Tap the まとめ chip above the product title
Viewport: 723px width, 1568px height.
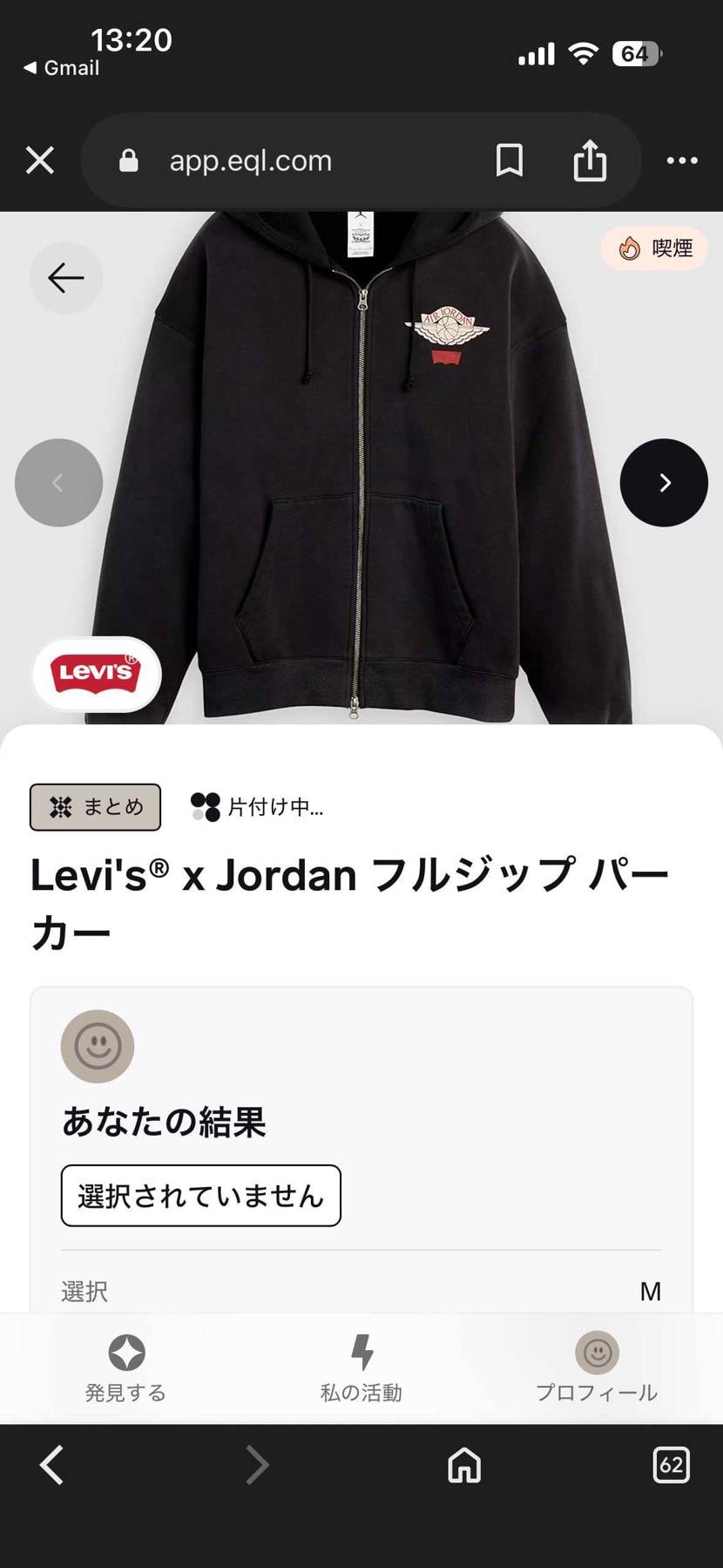tap(95, 807)
